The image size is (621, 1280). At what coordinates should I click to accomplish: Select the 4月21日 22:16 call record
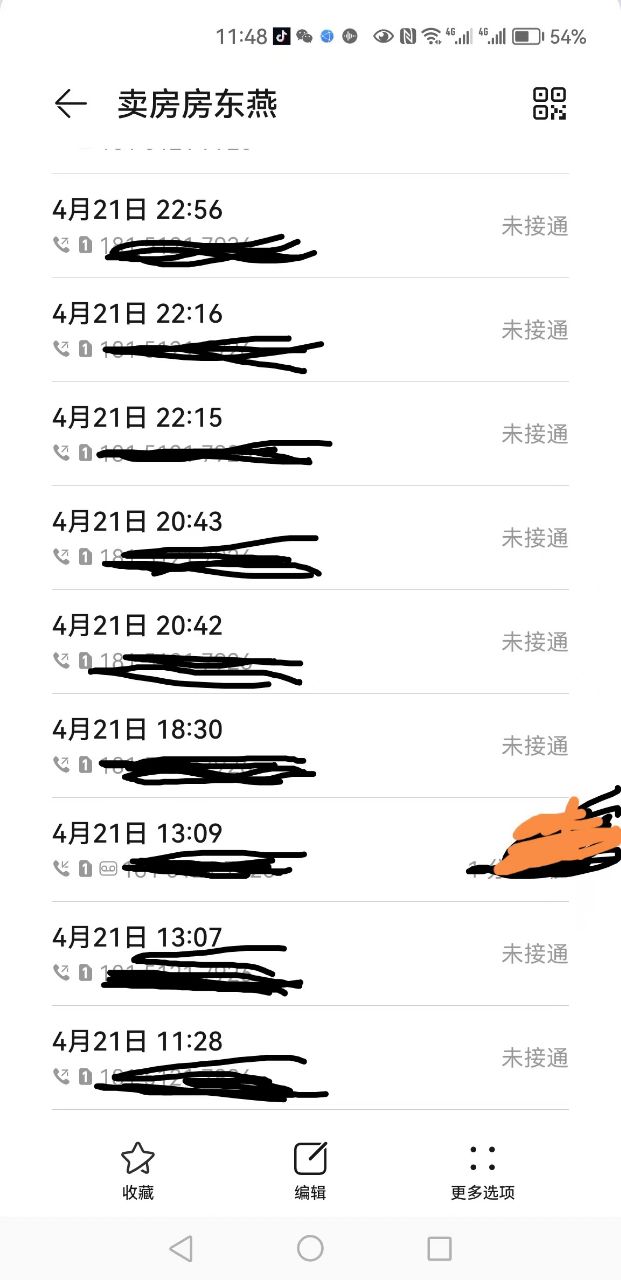pos(310,330)
